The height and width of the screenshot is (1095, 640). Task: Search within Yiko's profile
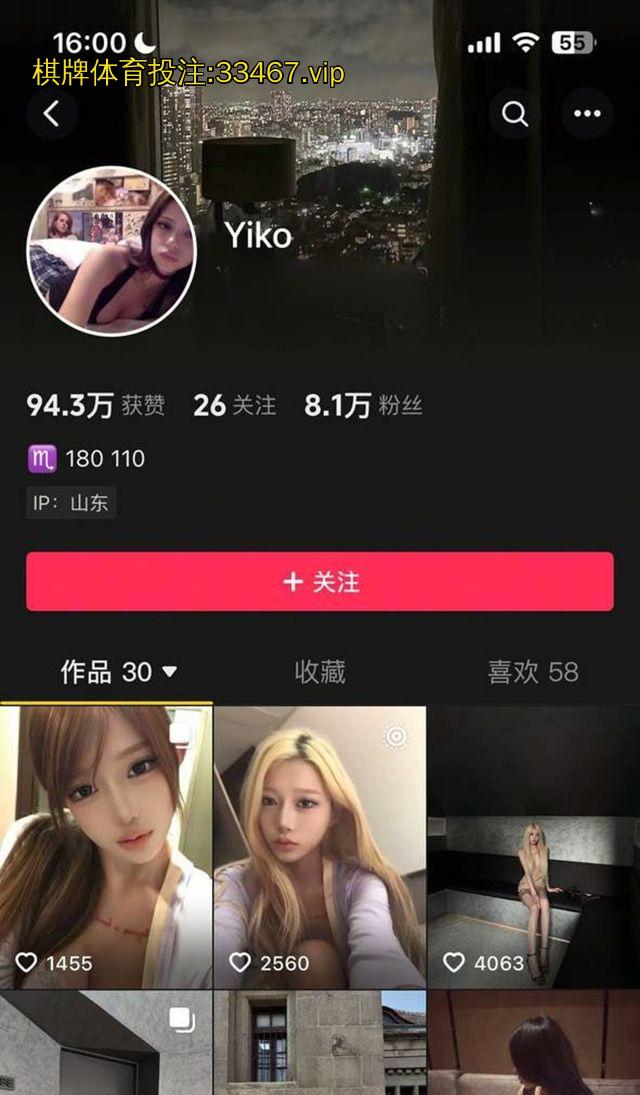coord(515,114)
